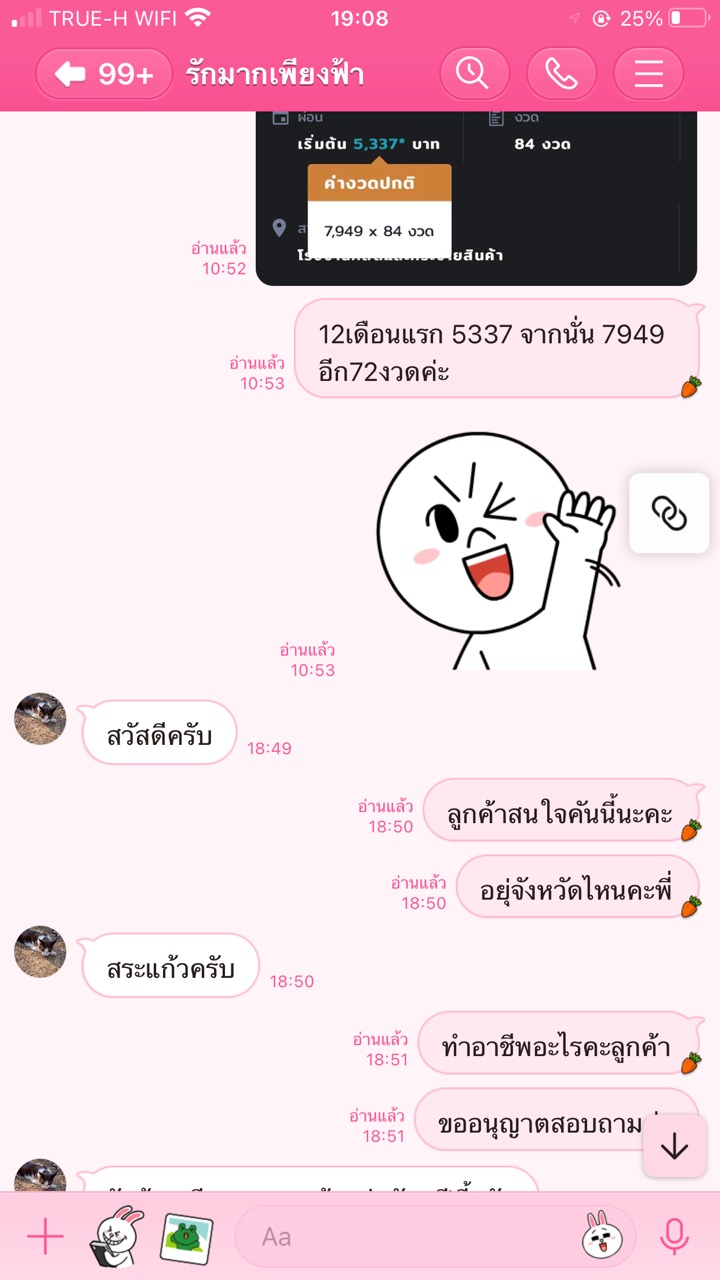Open the plus attachment menu
This screenshot has width=720, height=1280.
pos(45,1237)
